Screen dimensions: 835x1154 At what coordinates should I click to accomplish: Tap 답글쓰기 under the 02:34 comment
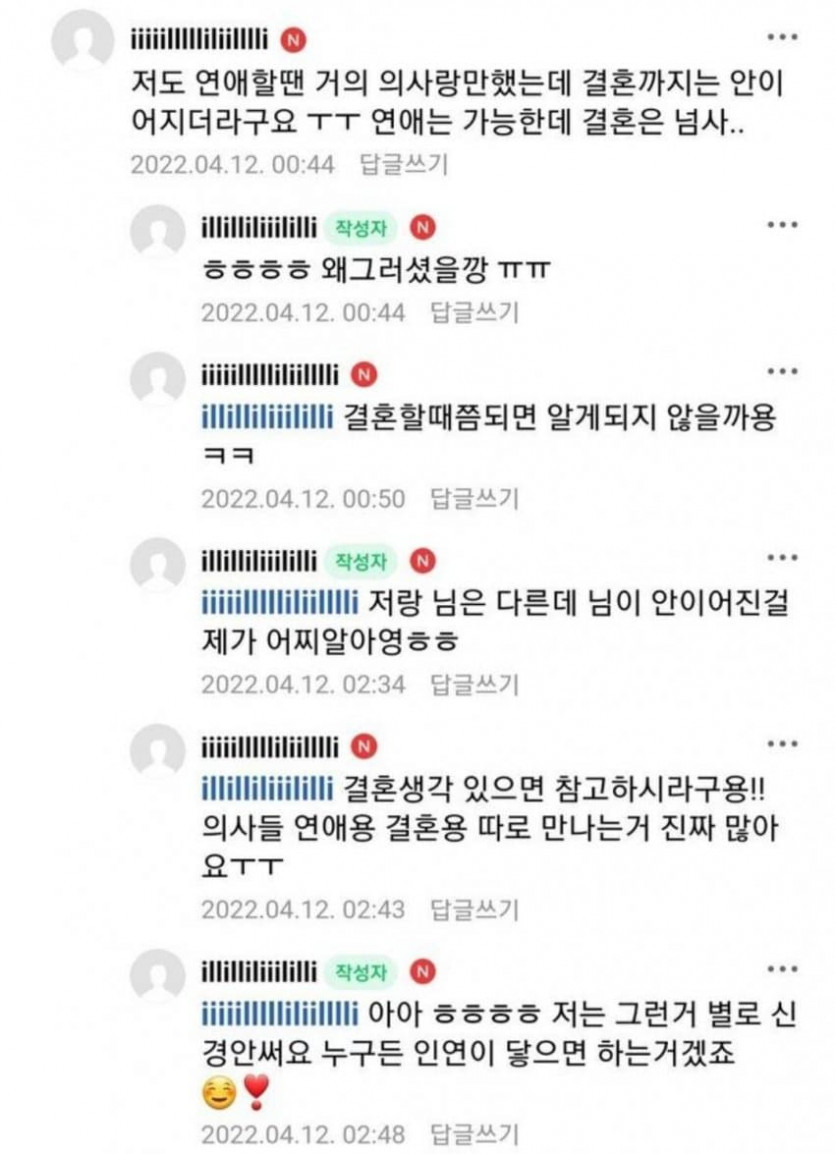click(474, 684)
